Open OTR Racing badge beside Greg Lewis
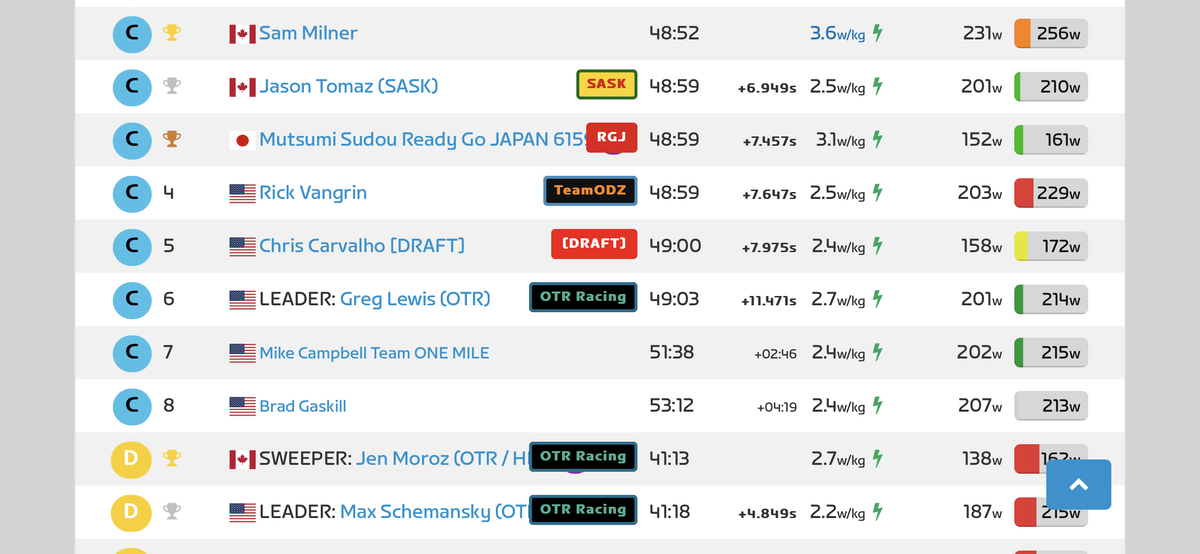Viewport: 1200px width, 554px height. coord(583,297)
